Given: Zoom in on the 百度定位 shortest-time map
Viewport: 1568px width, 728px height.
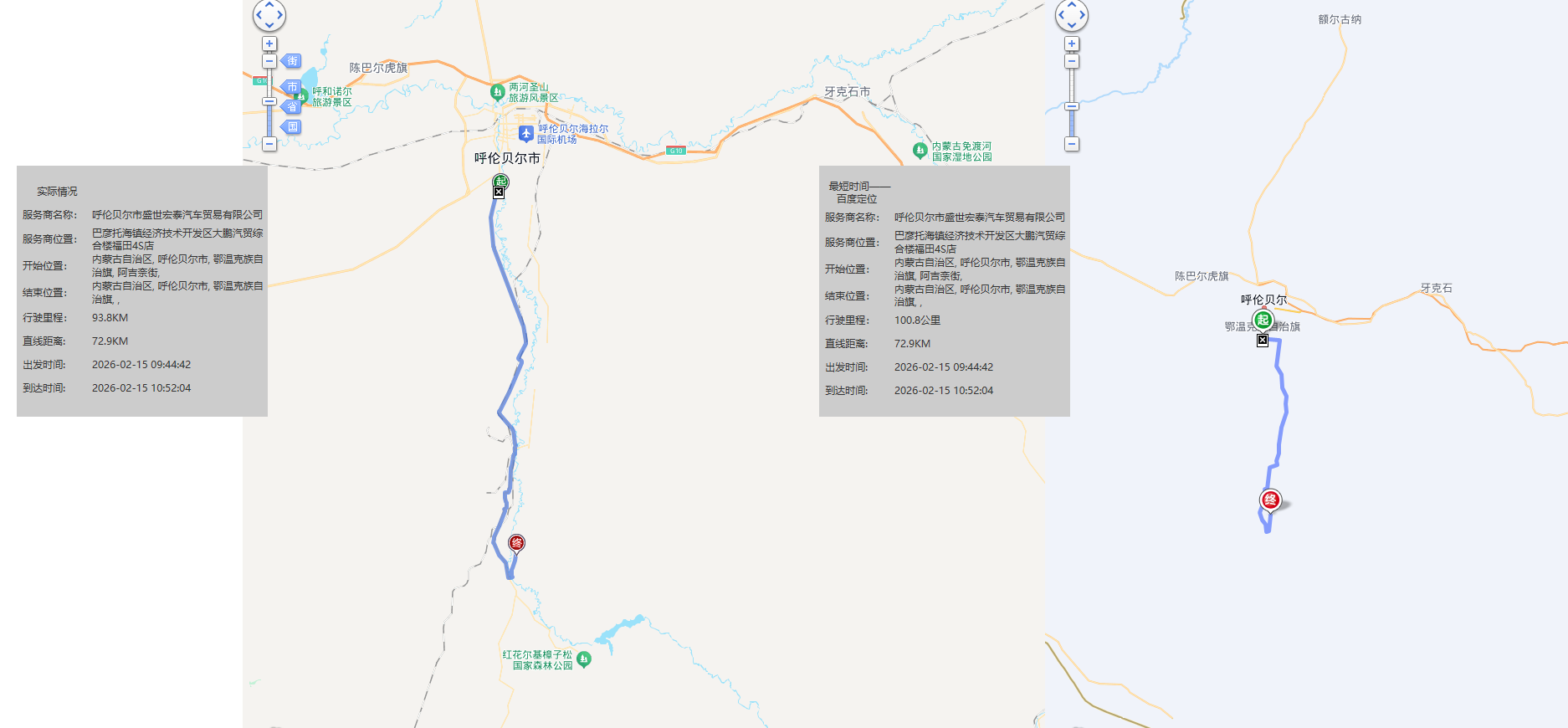Looking at the screenshot, I should coord(1072,44).
